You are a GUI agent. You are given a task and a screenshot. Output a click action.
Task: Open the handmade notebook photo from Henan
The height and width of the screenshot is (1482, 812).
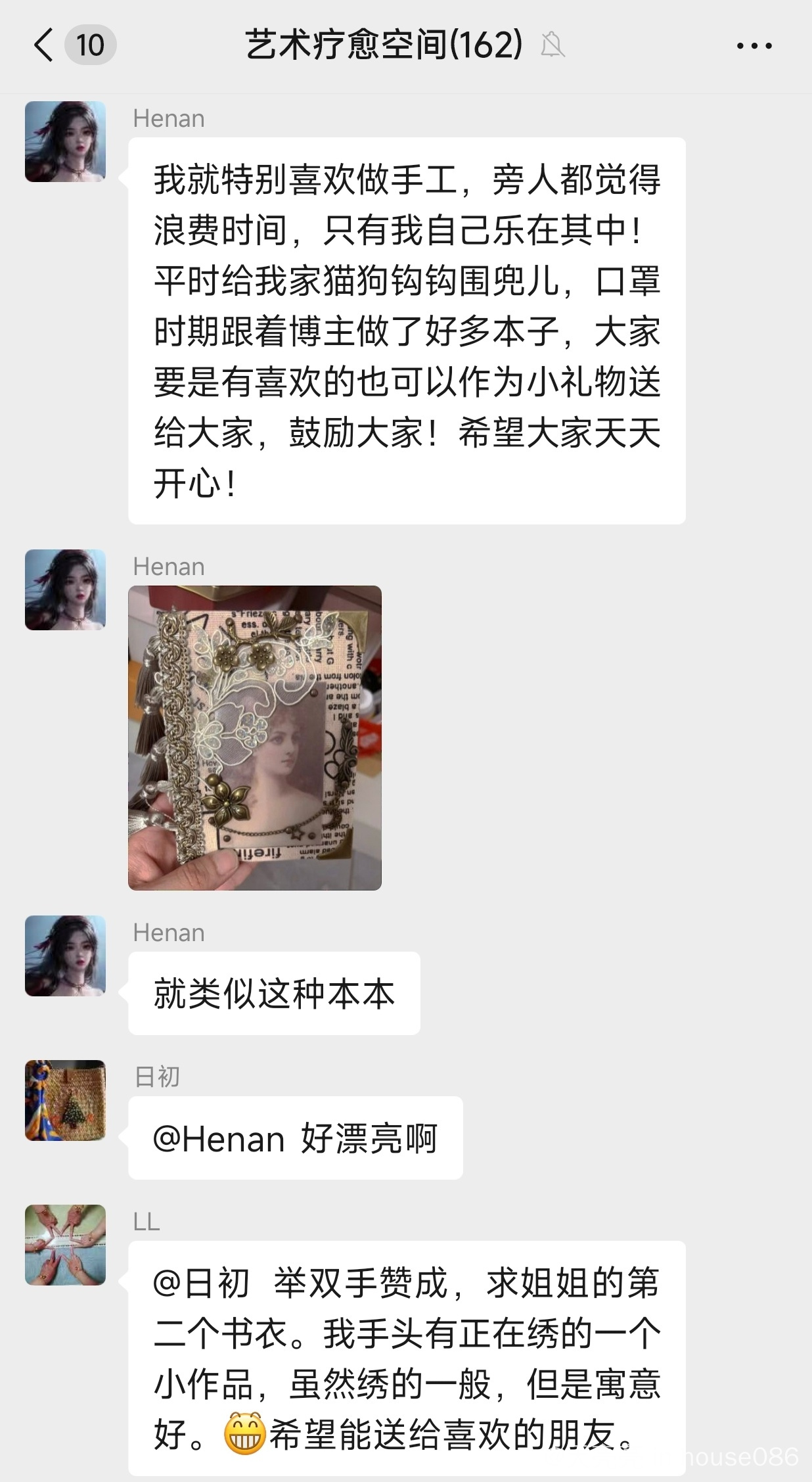pyautogui.click(x=255, y=737)
